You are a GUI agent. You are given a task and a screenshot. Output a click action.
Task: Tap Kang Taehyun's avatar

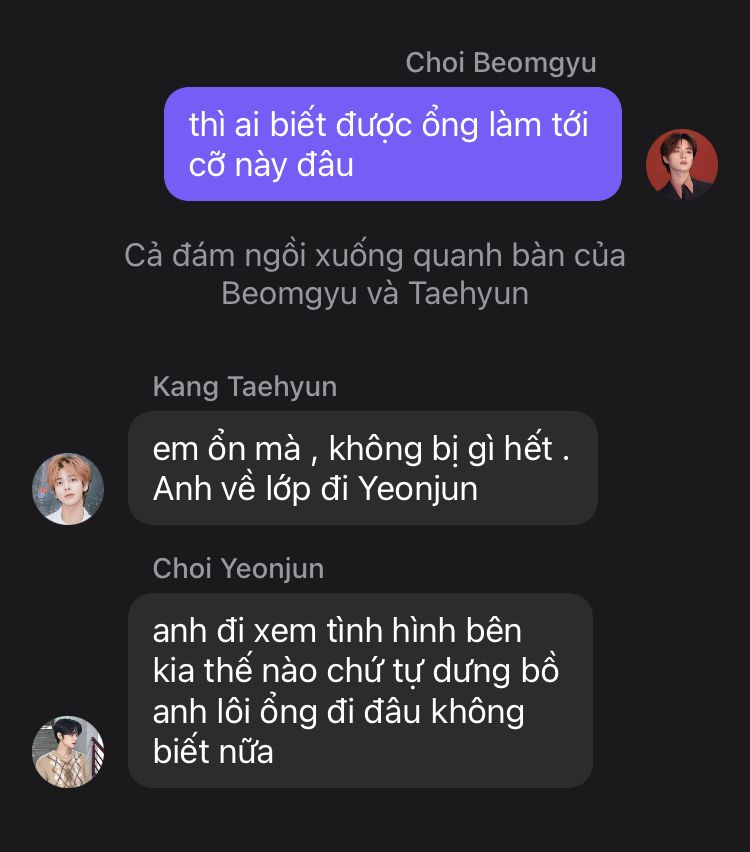68,489
